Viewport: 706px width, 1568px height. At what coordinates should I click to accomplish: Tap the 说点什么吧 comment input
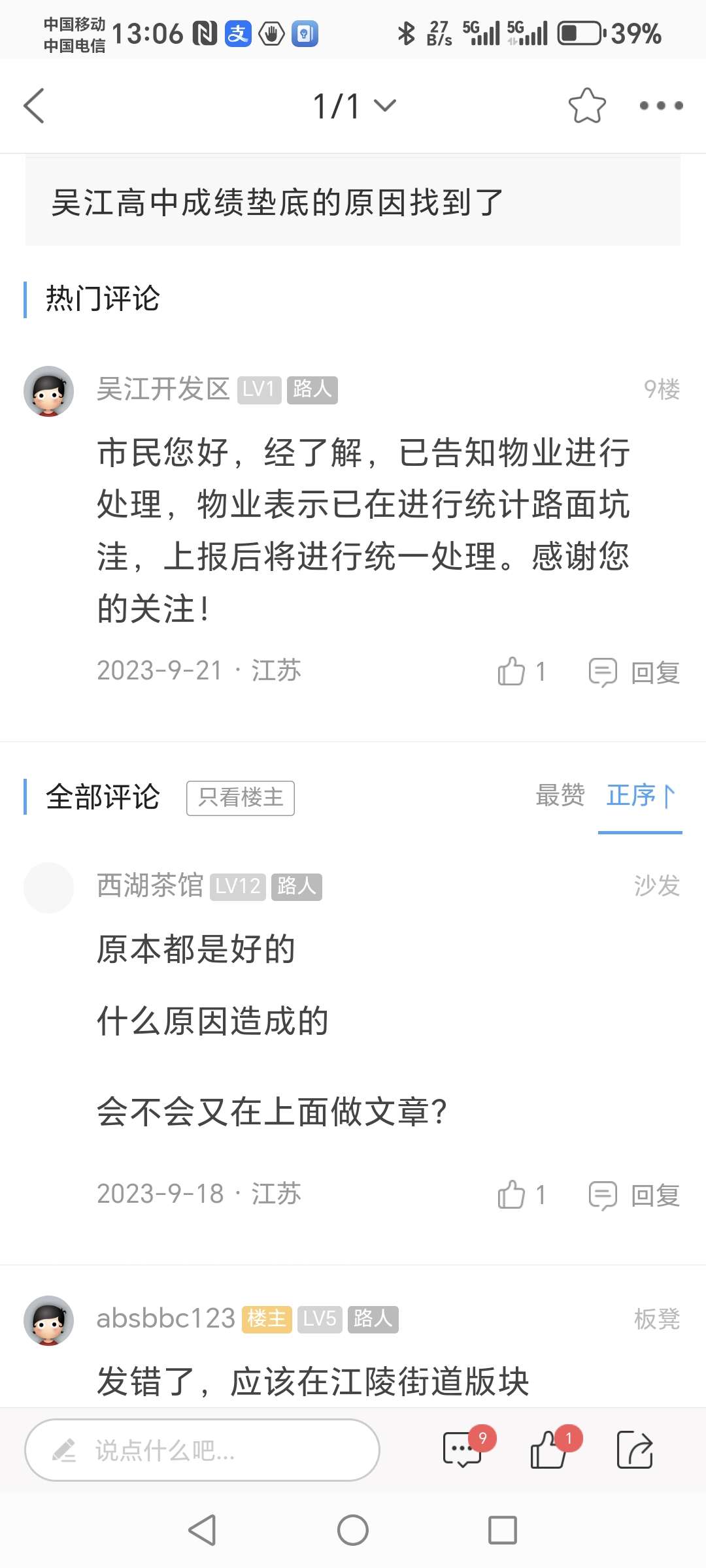202,1450
